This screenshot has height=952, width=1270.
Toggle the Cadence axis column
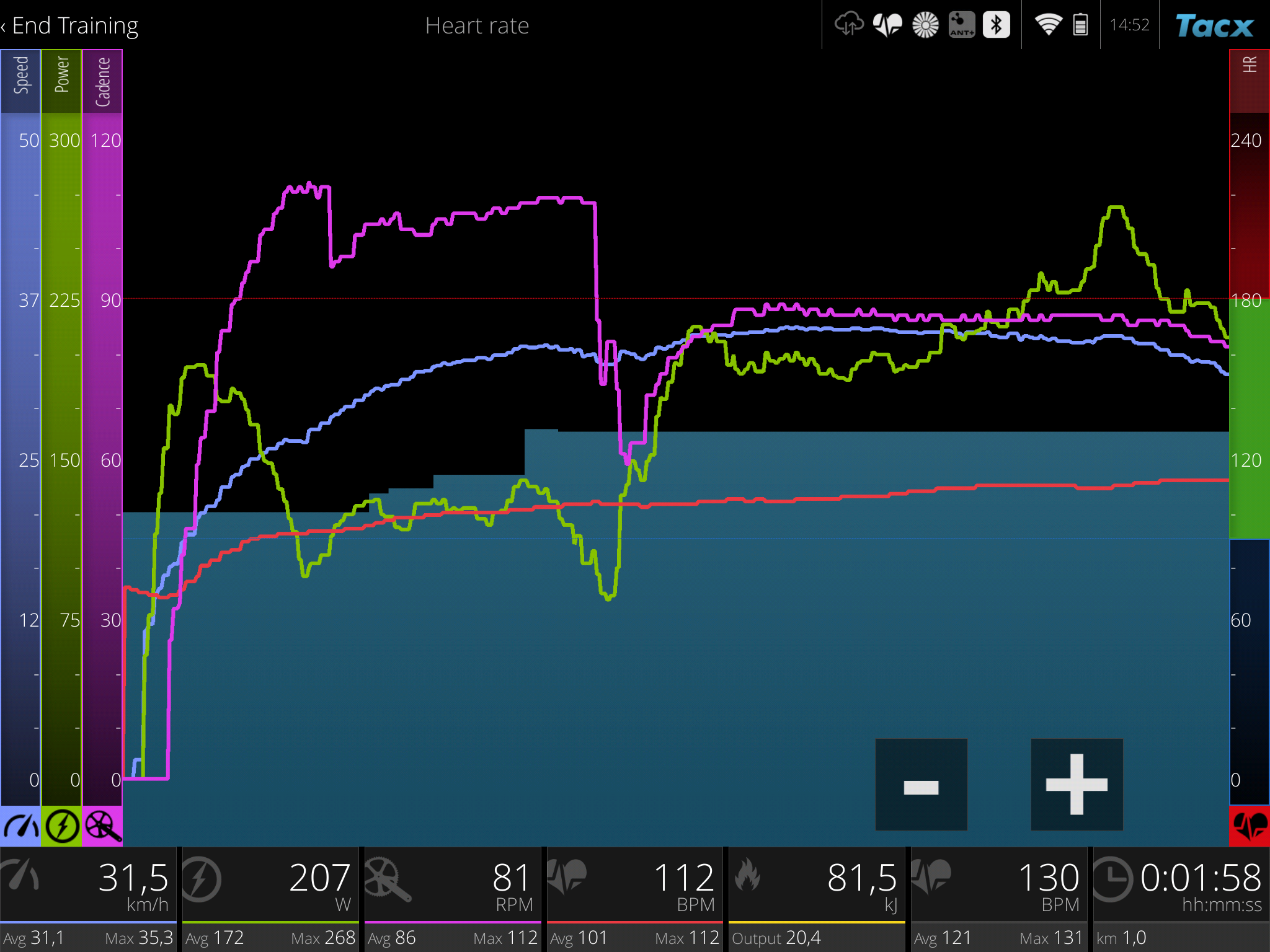(102, 81)
